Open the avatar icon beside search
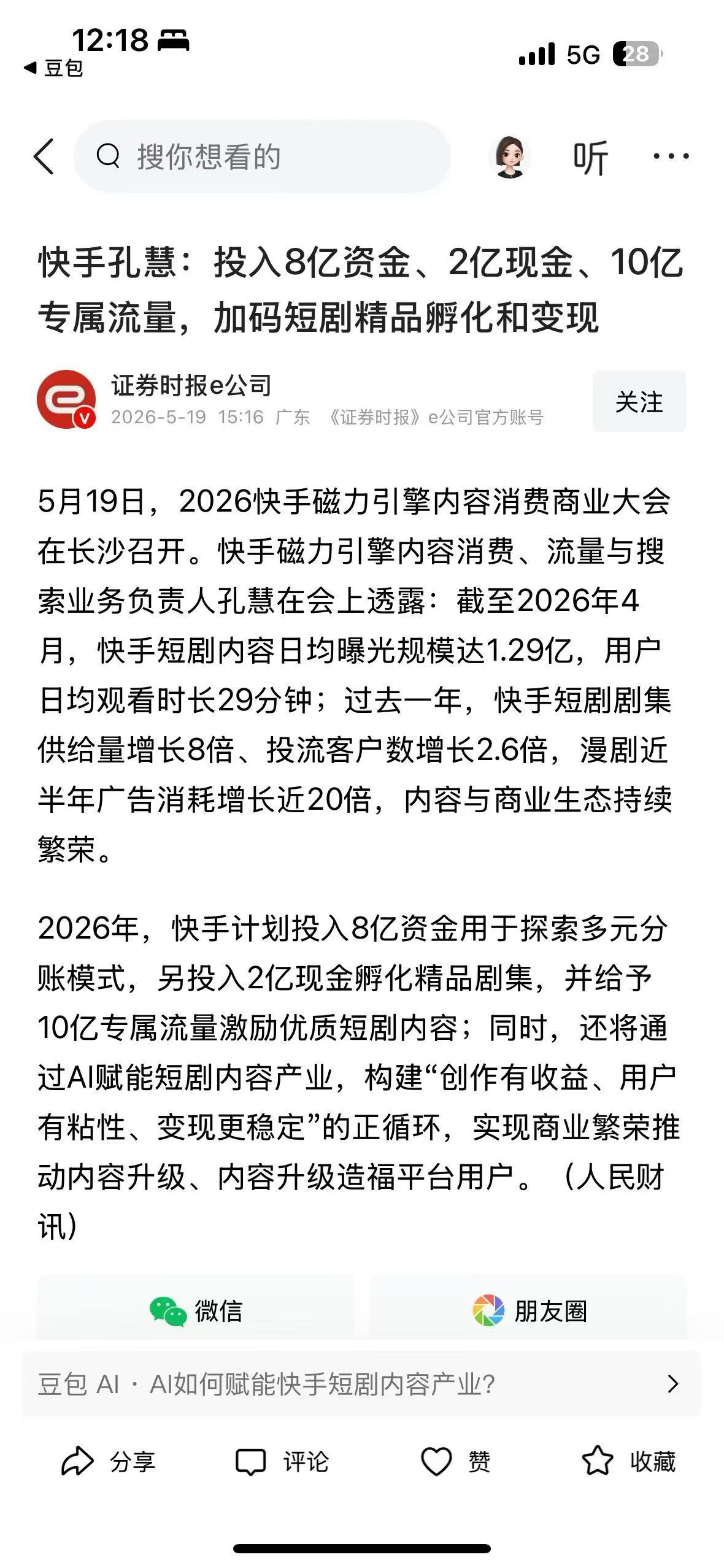 [x=510, y=156]
